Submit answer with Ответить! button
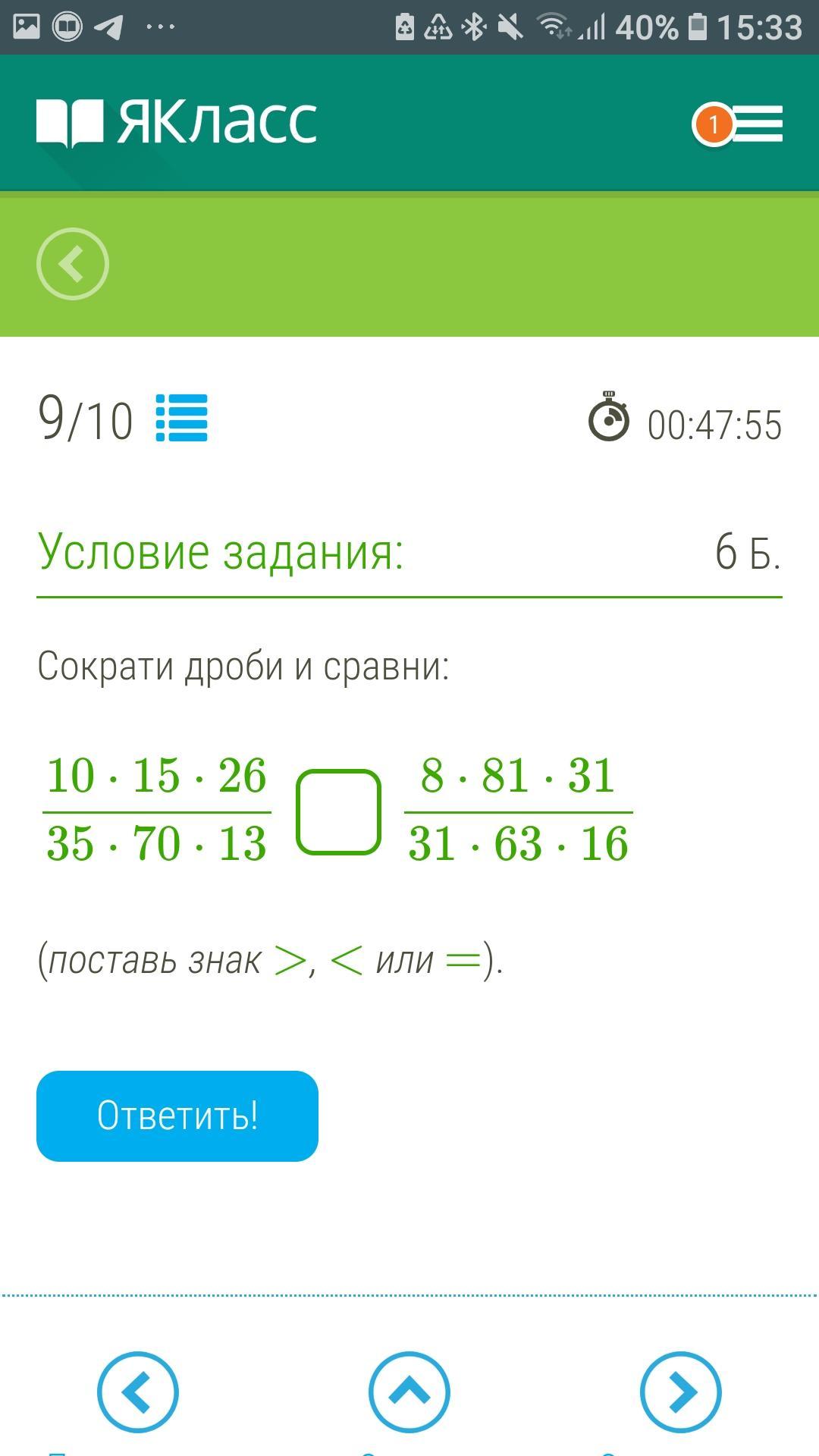Screen dimensions: 819x1456 pos(177,1116)
